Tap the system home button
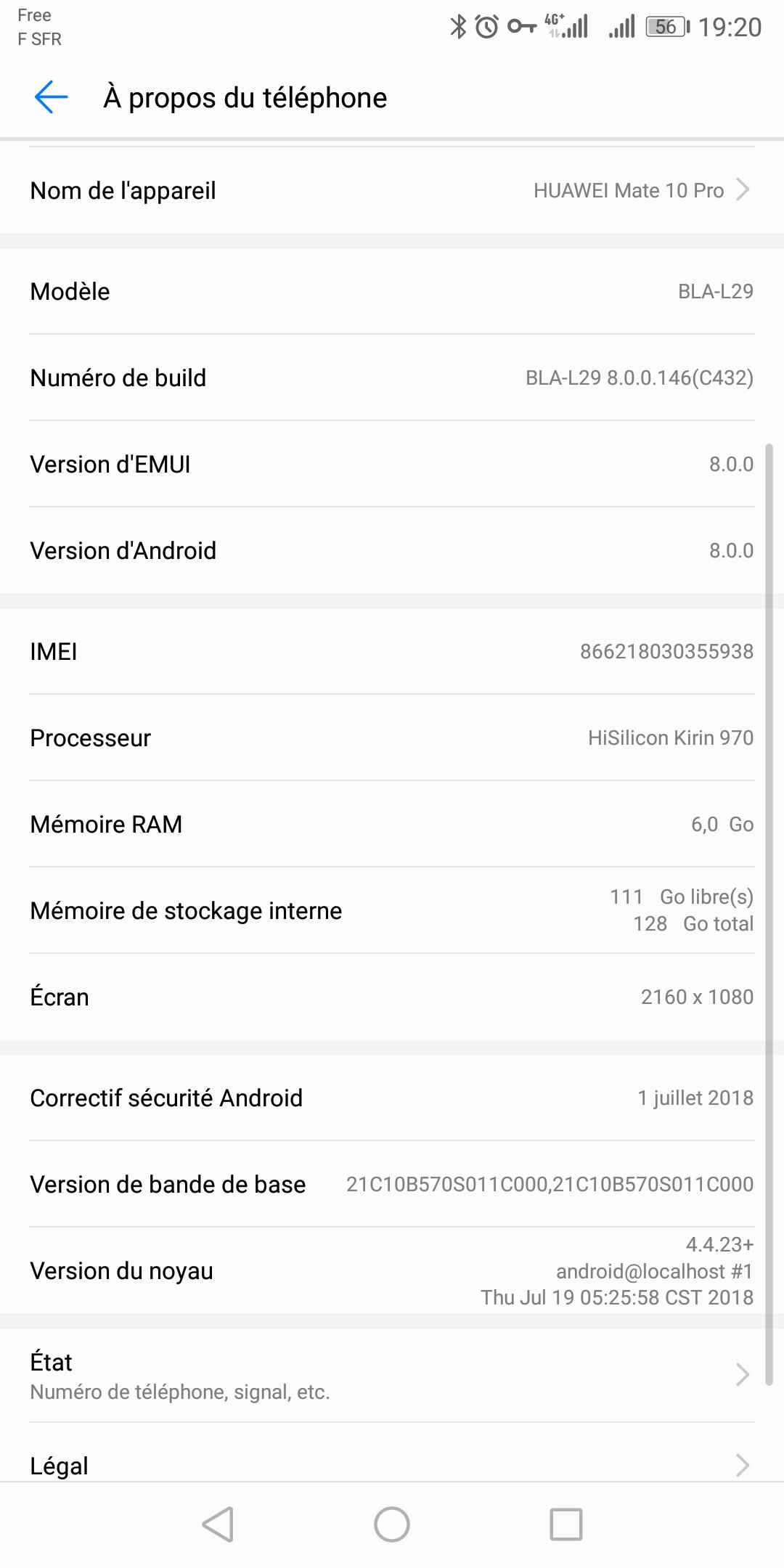784x1568 pixels. tap(392, 1524)
